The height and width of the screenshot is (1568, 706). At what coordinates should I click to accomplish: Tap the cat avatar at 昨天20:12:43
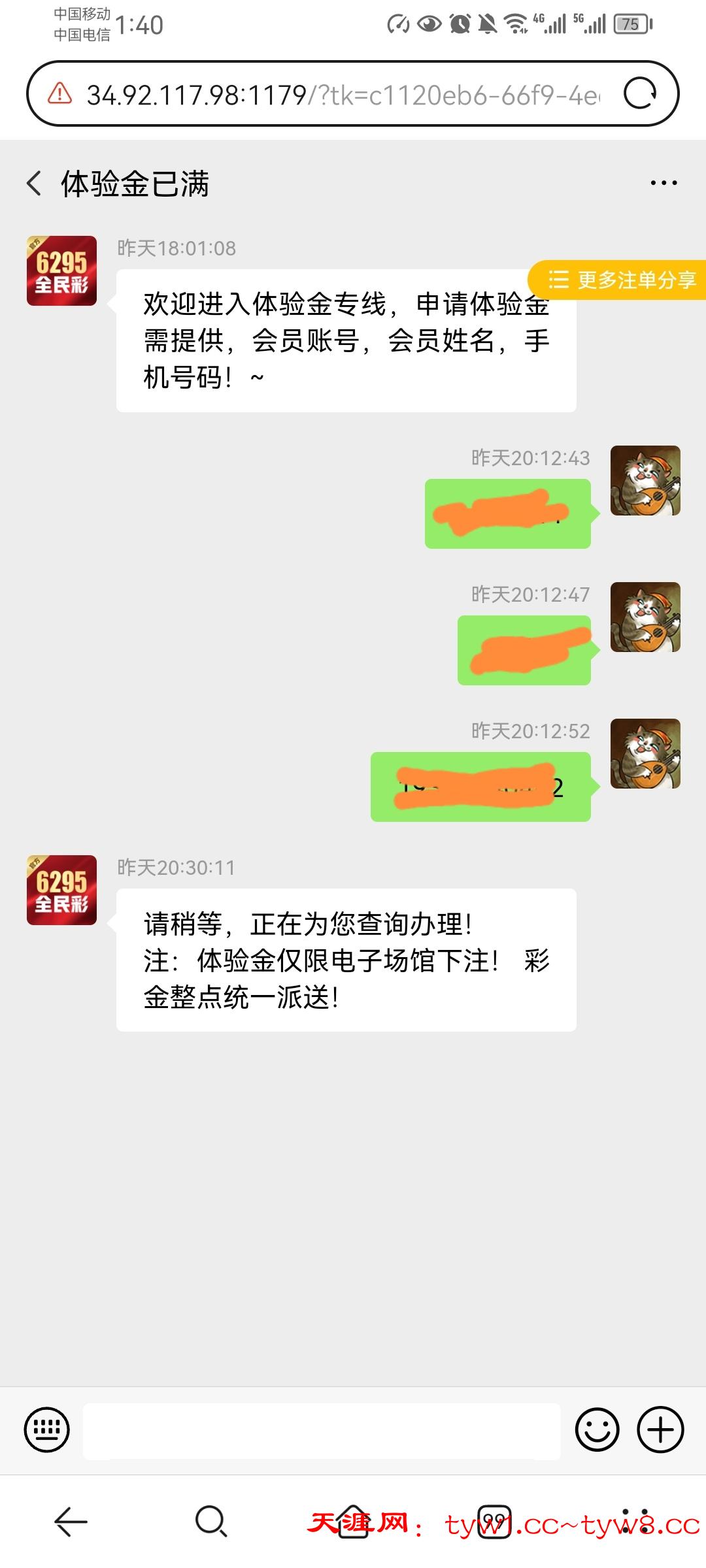click(645, 481)
